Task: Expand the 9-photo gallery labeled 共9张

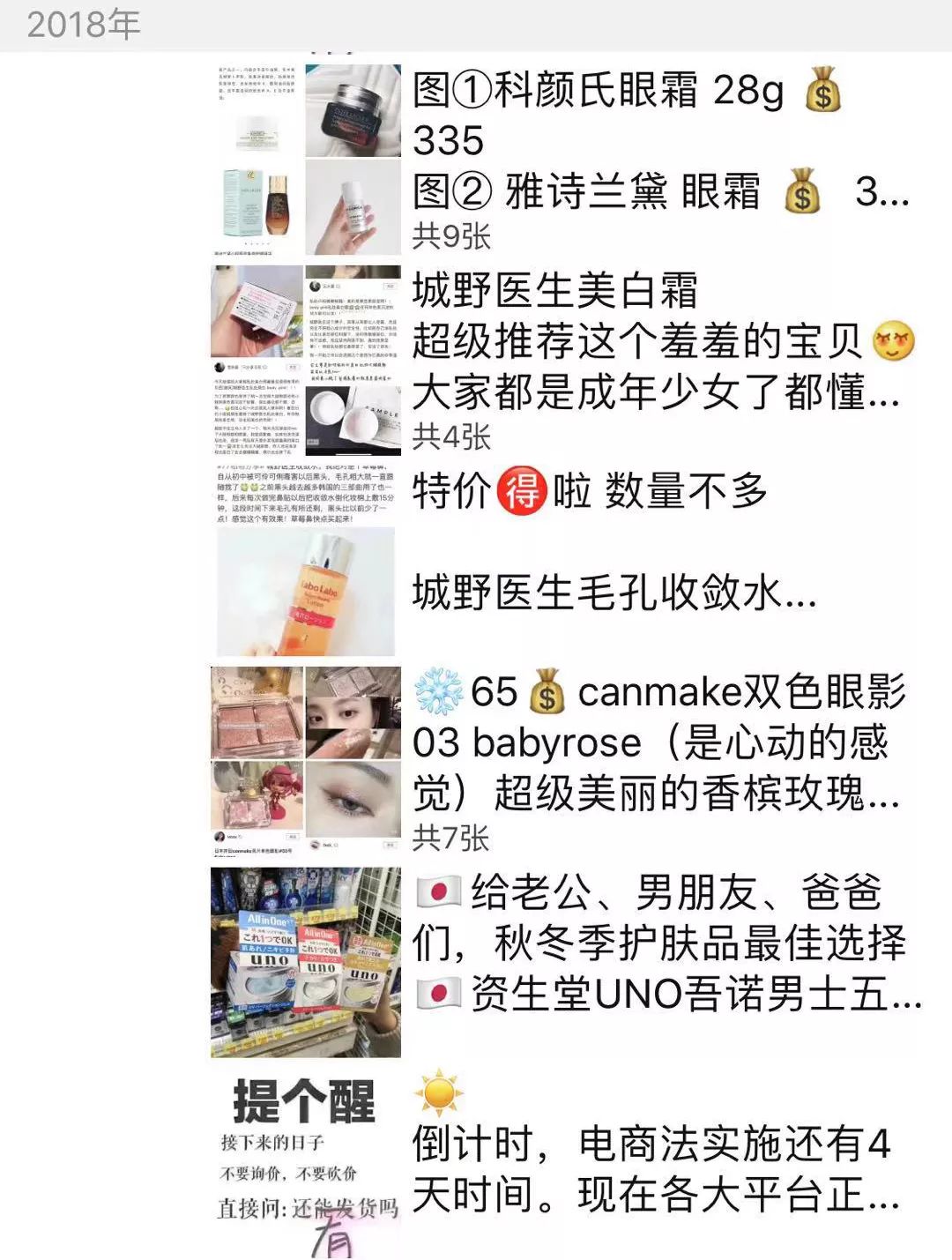Action: 450,235
